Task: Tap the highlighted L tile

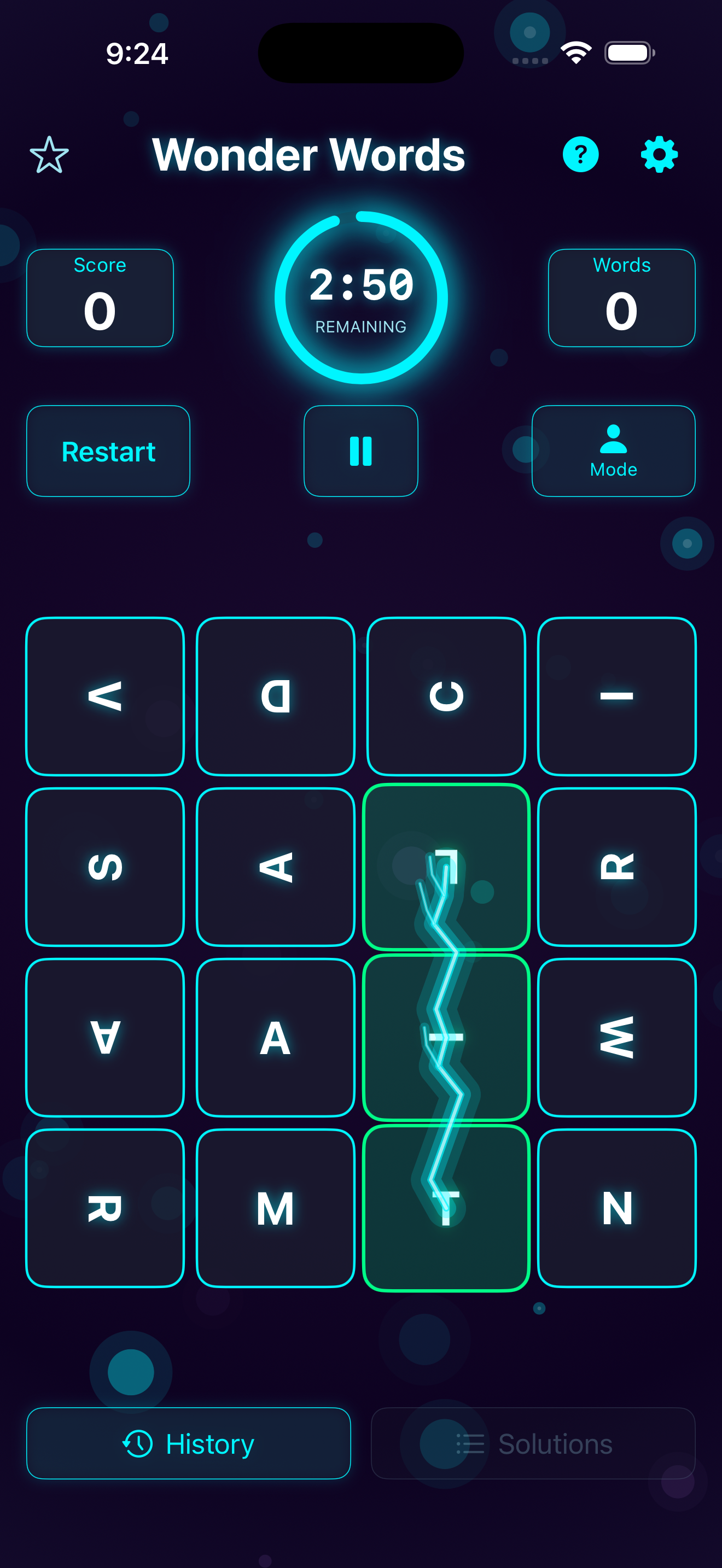Action: [446, 867]
